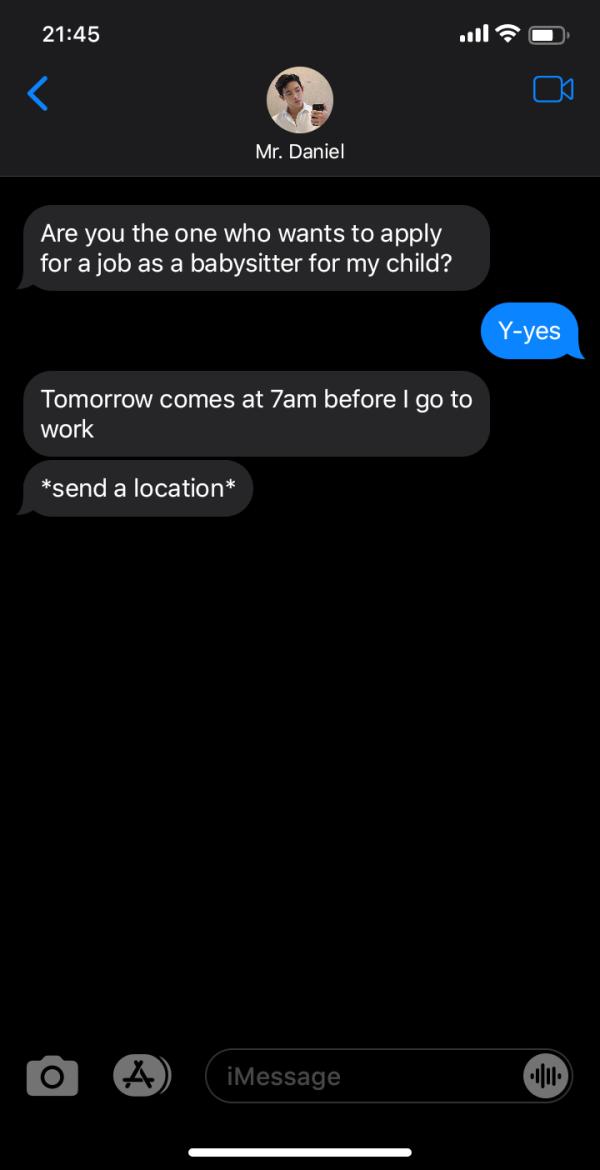
Task: Focus the iMessage text field
Action: click(x=365, y=1077)
